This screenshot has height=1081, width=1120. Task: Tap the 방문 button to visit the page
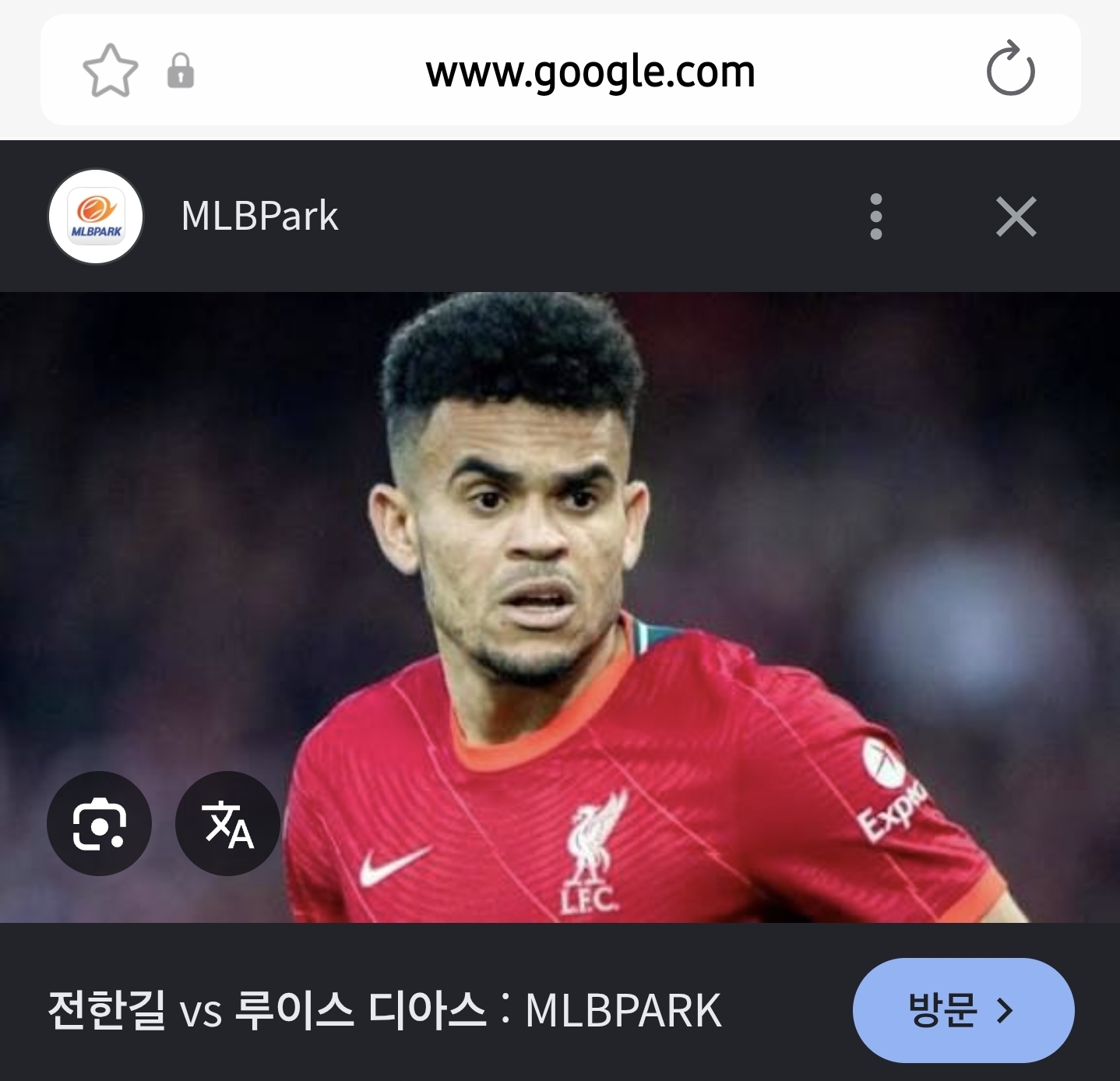point(963,1010)
